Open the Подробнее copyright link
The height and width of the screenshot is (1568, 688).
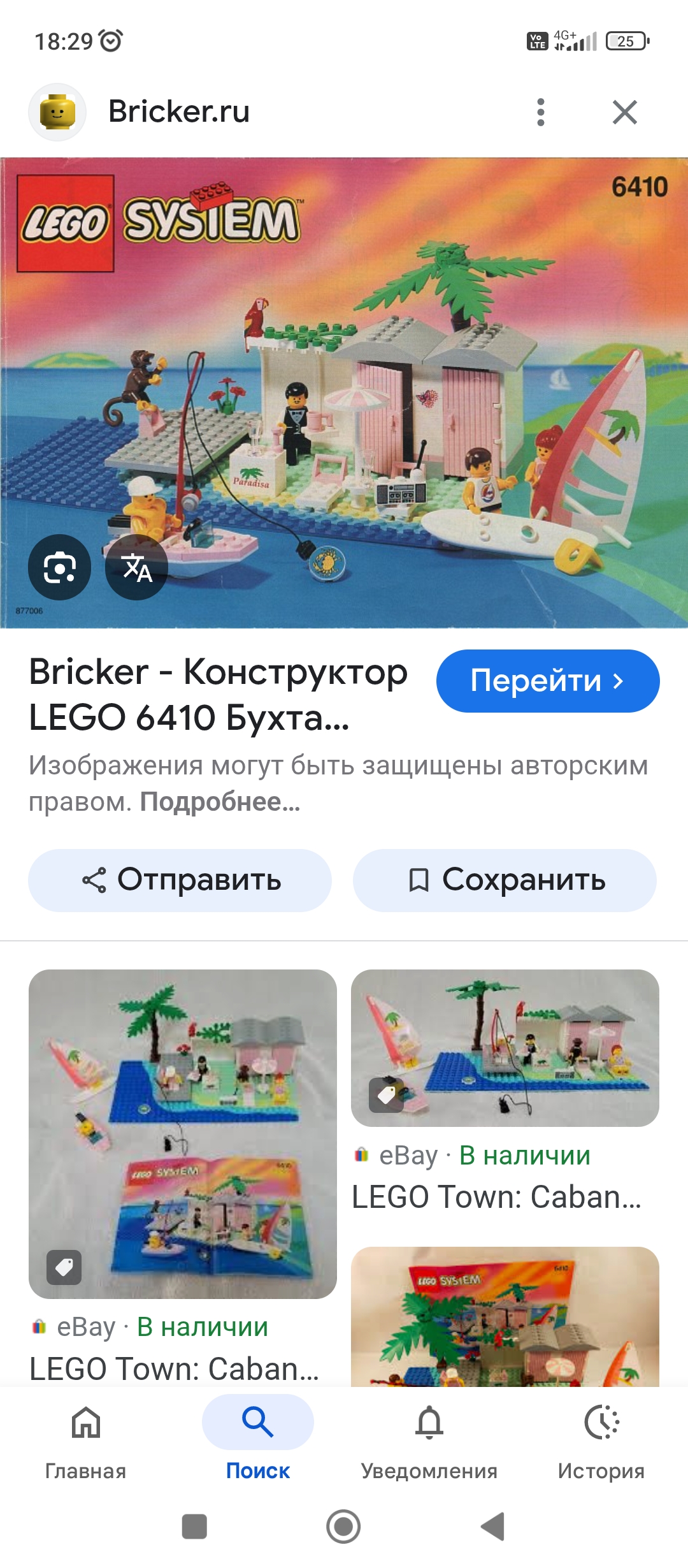[220, 802]
